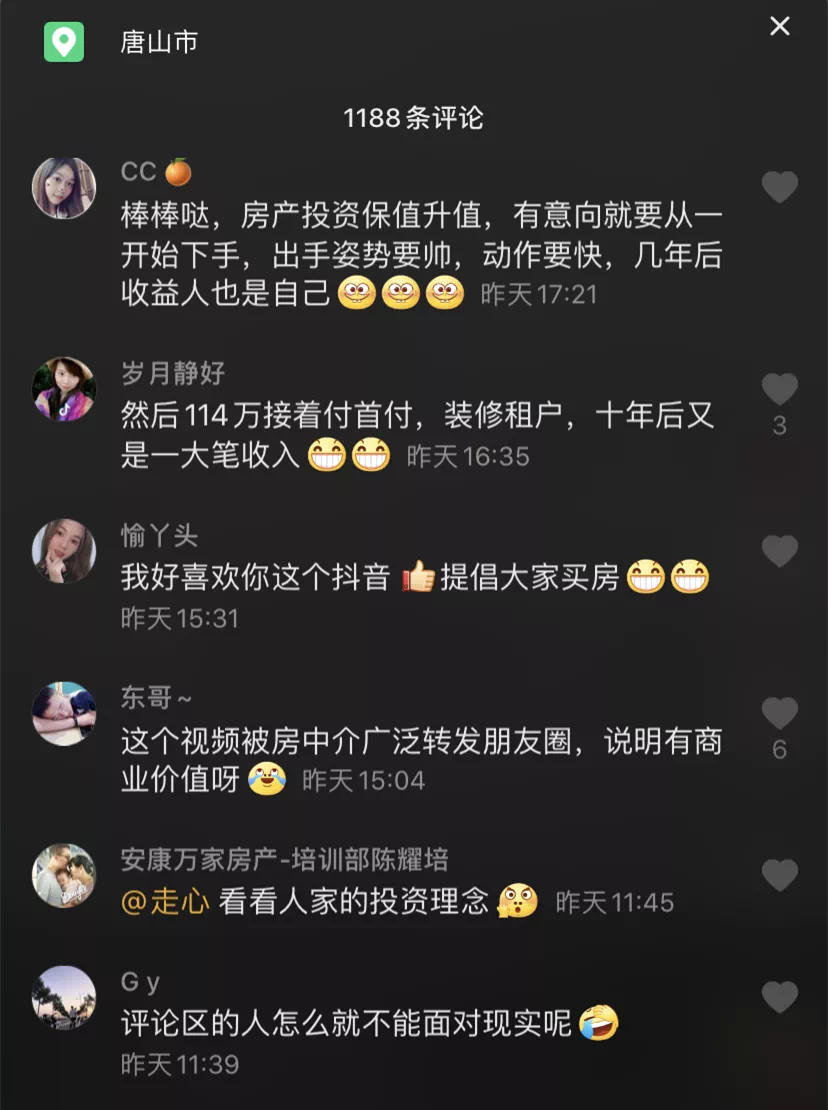Reply to 东哥~'s comment about 房中介

point(420,742)
